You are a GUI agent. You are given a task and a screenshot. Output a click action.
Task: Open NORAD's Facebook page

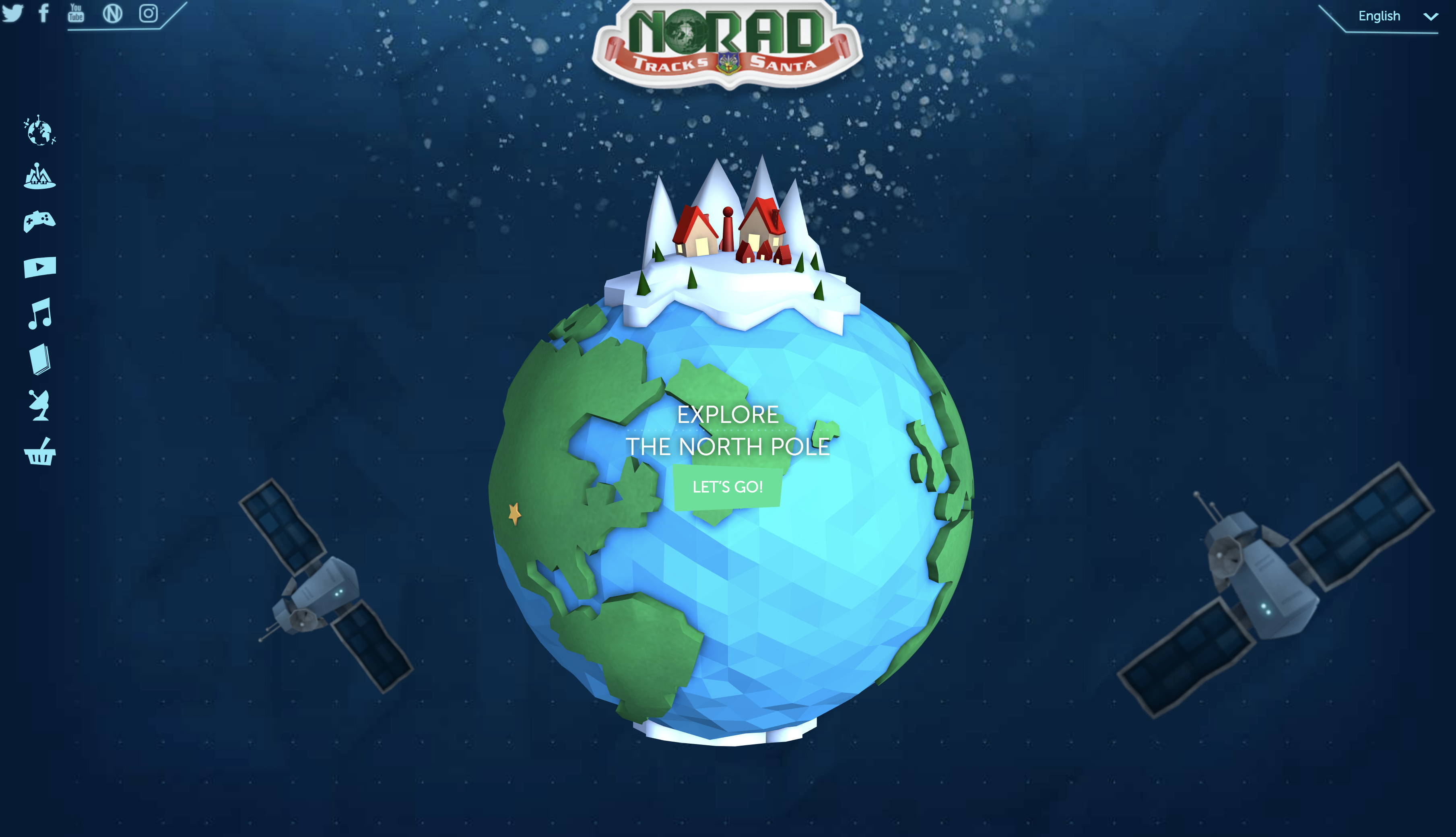coord(44,13)
